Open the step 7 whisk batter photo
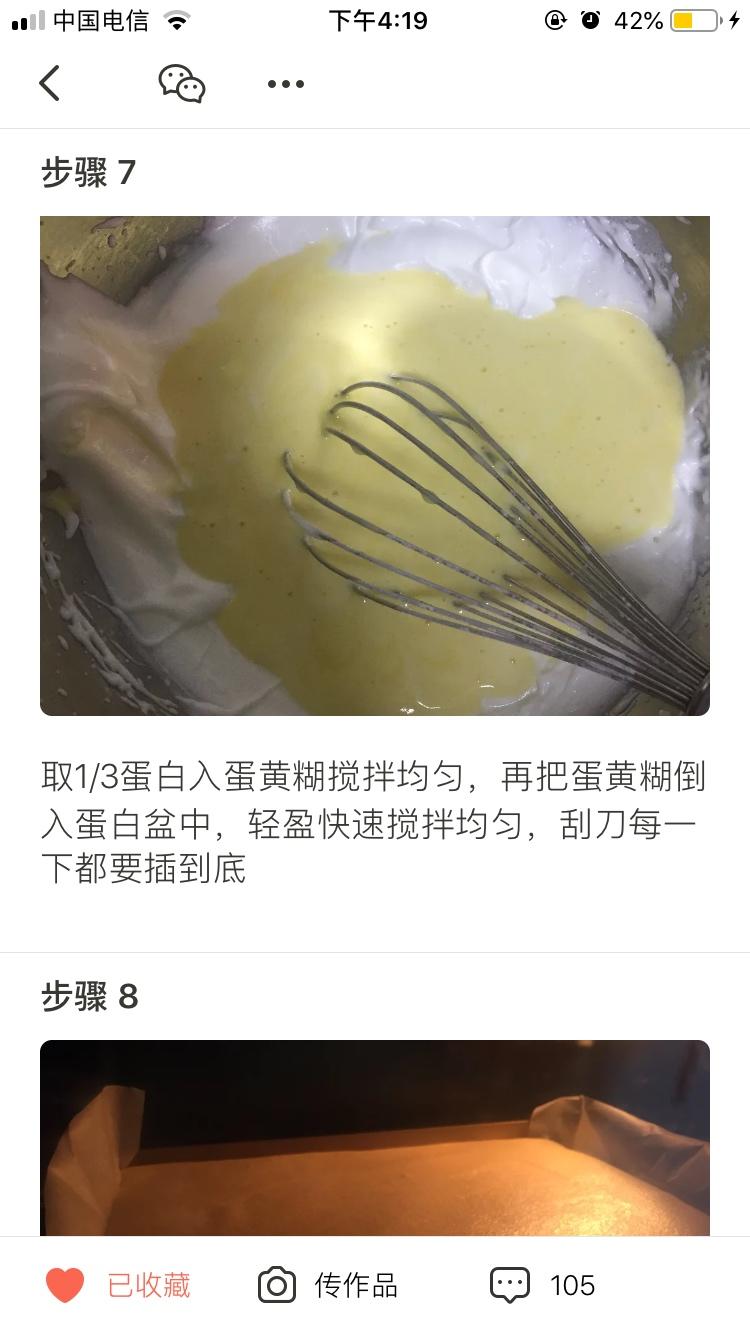Viewport: 750px width, 1334px height. 375,465
